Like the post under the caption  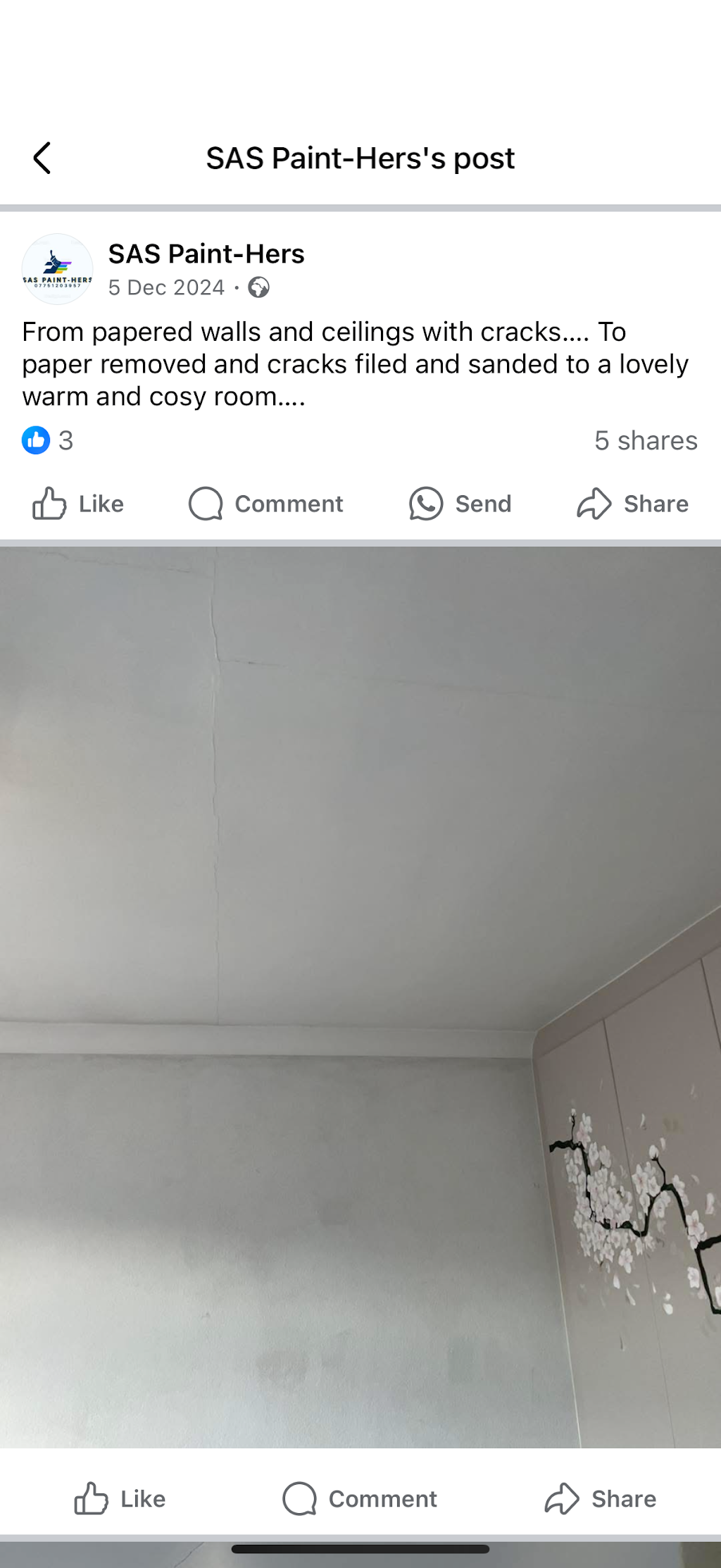pyautogui.click(x=78, y=504)
